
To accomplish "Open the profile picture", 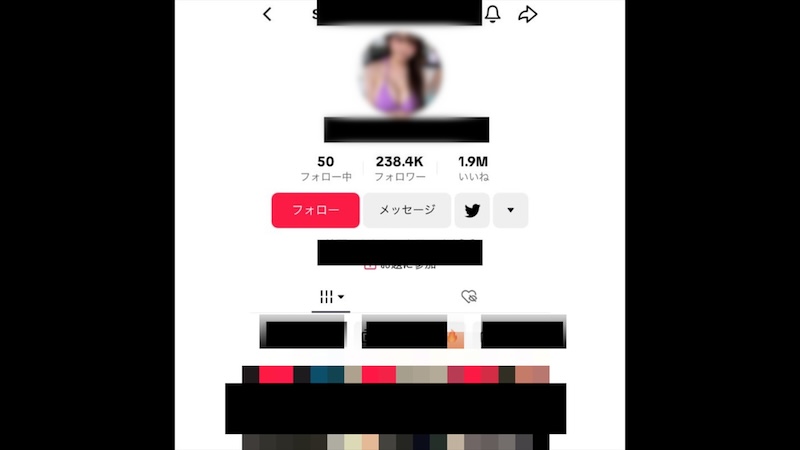I will (401, 74).
